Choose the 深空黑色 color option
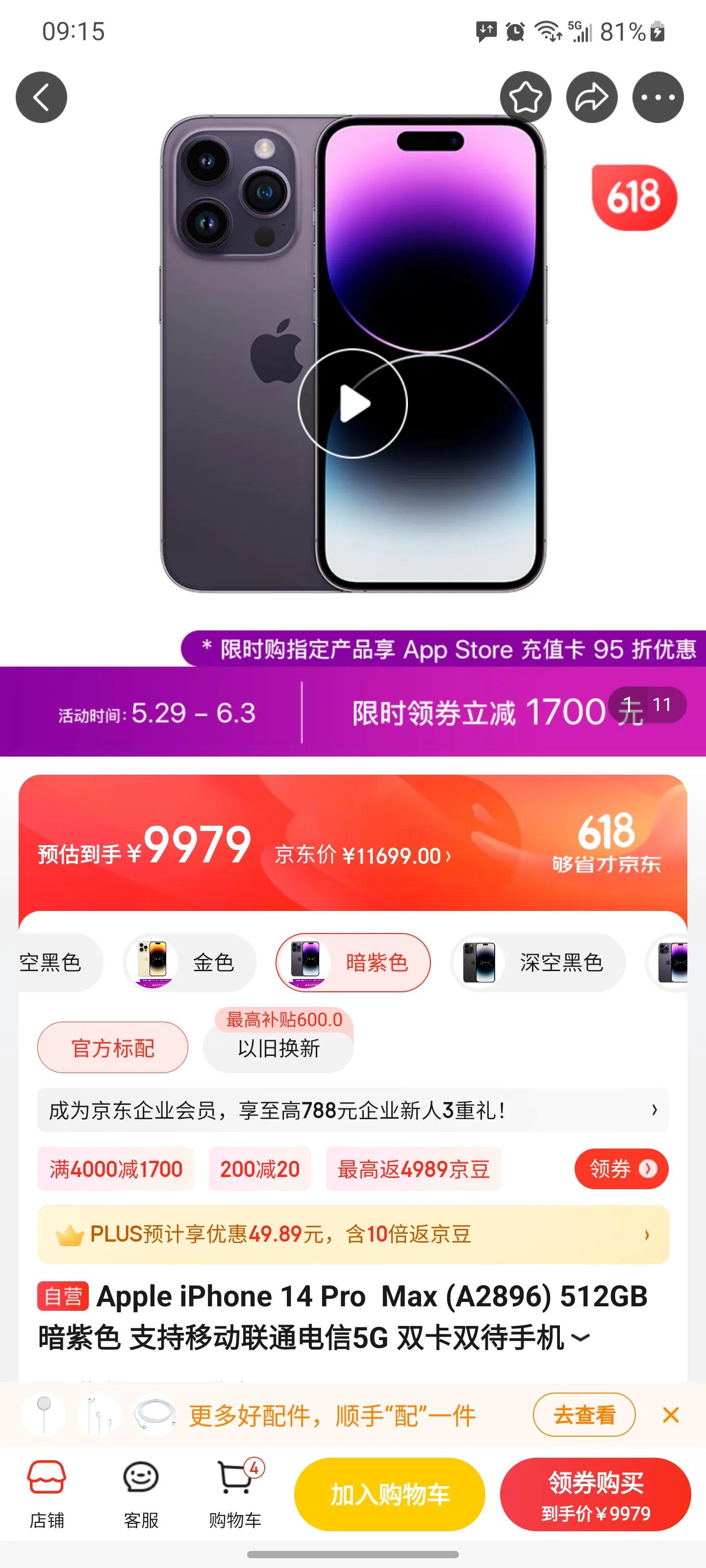Image resolution: width=706 pixels, height=1568 pixels. [x=537, y=962]
